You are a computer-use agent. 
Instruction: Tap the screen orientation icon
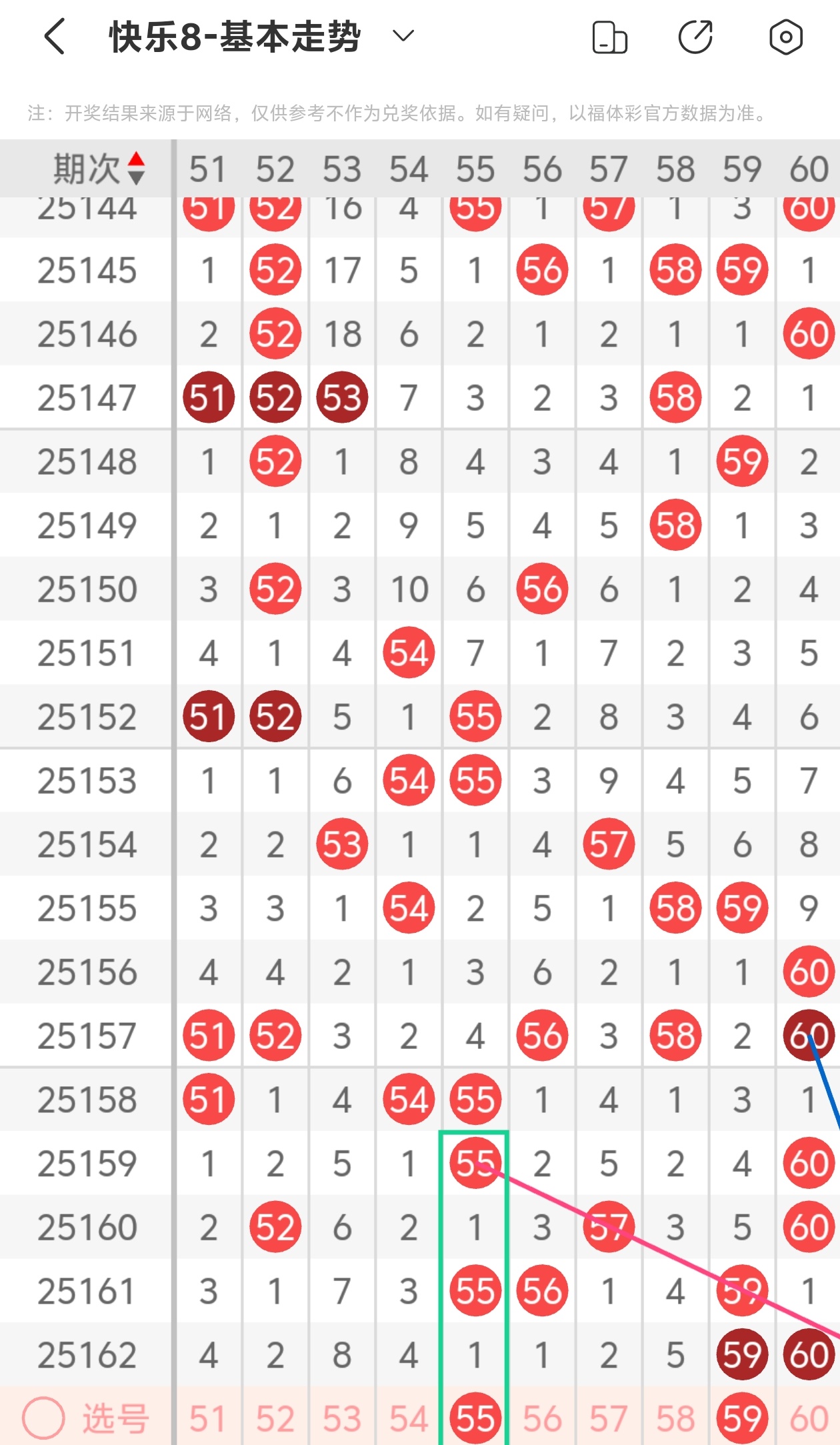(x=610, y=37)
